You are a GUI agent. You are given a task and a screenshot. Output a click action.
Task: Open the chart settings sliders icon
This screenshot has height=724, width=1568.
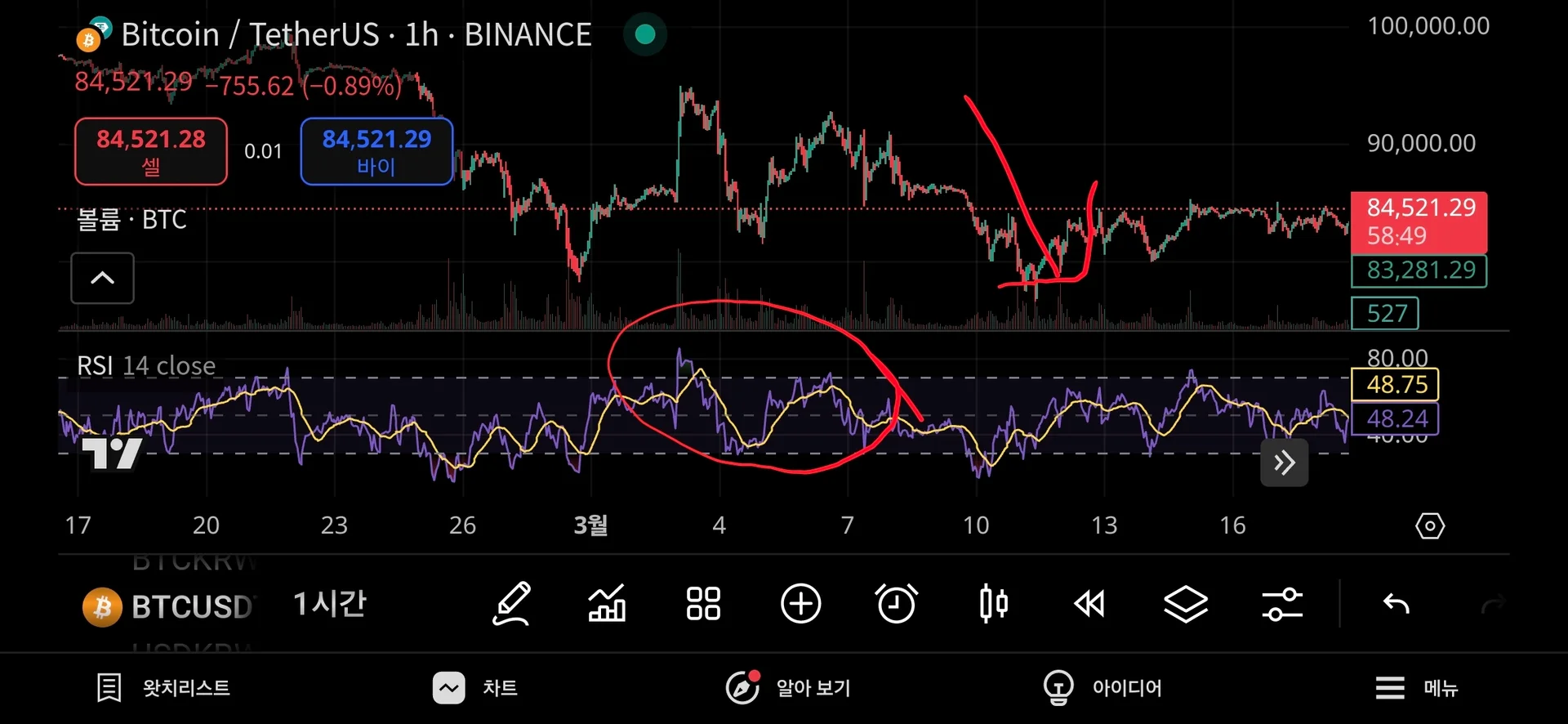pyautogui.click(x=1282, y=605)
